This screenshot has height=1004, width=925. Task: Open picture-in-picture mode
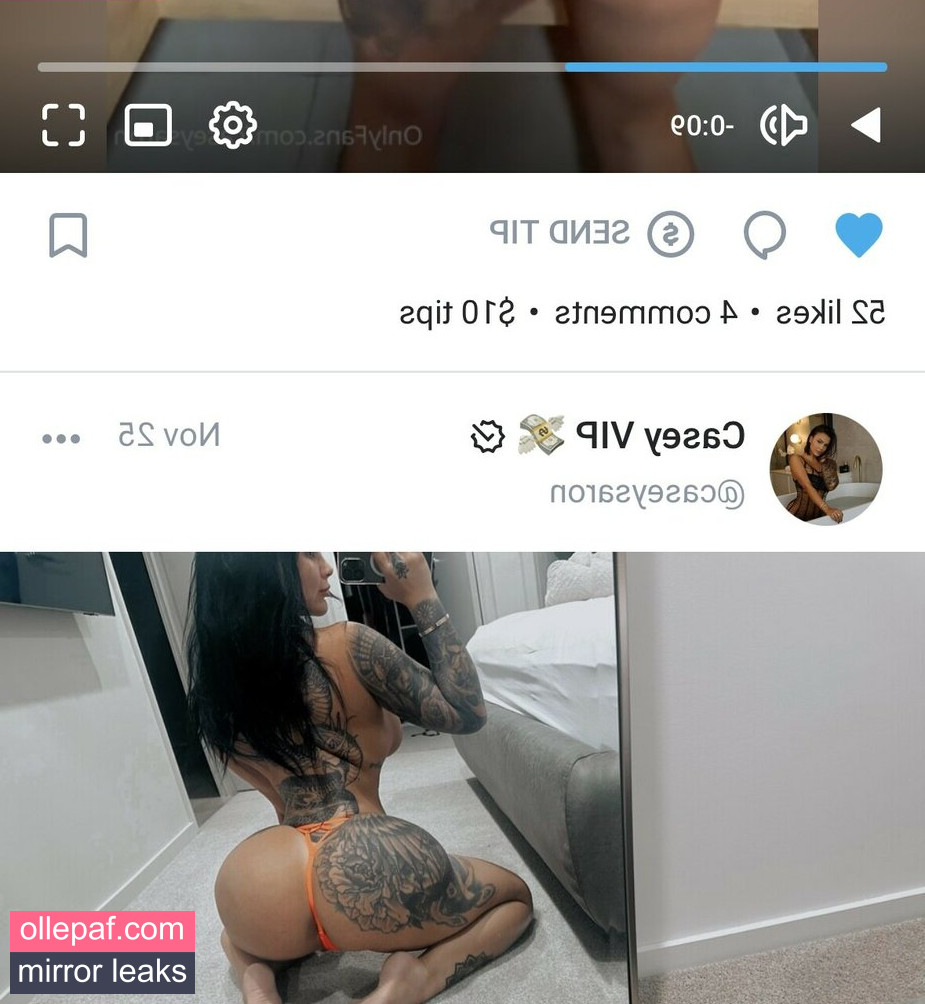click(x=148, y=126)
